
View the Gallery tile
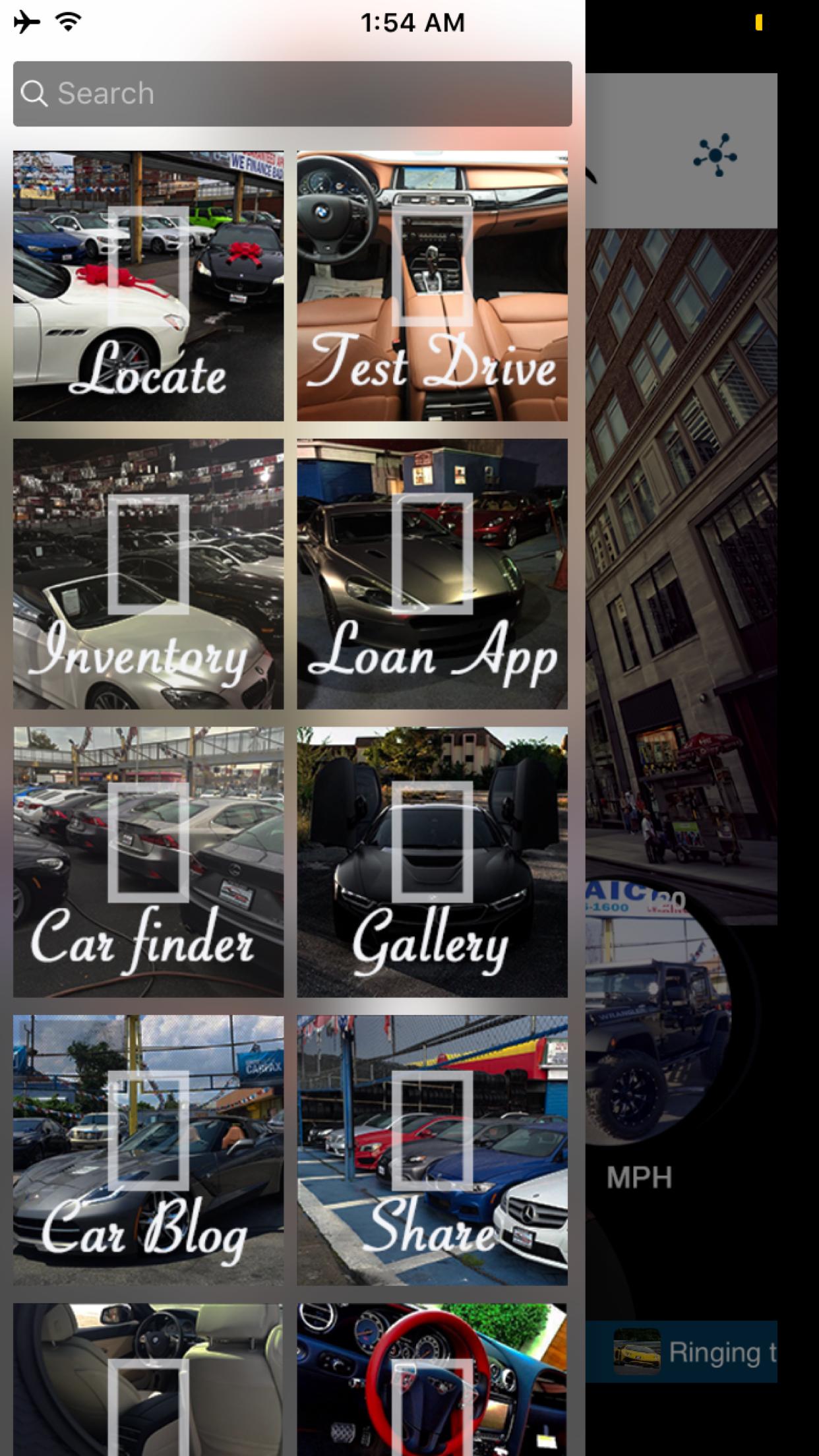432,862
